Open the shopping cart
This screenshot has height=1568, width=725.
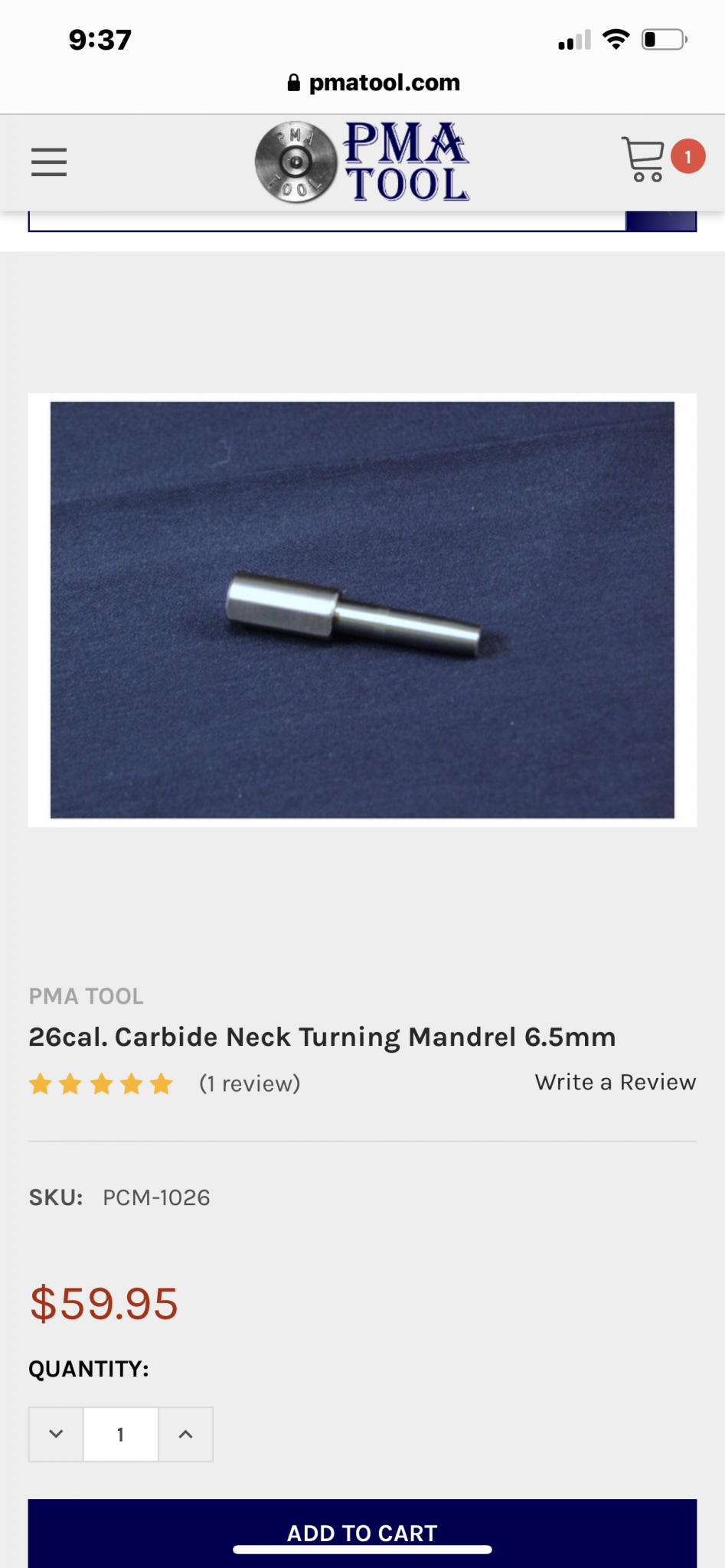tap(644, 159)
